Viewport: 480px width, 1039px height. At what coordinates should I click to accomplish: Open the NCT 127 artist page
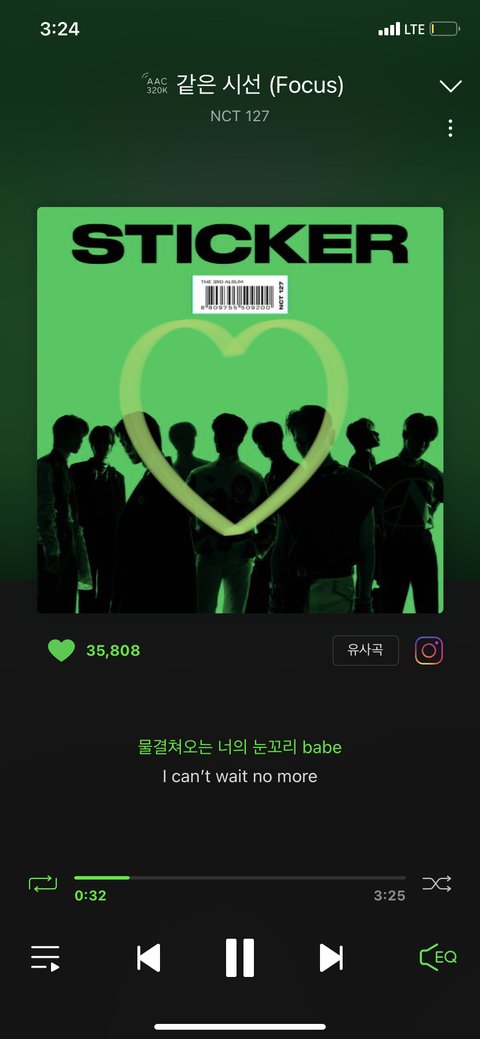239,116
